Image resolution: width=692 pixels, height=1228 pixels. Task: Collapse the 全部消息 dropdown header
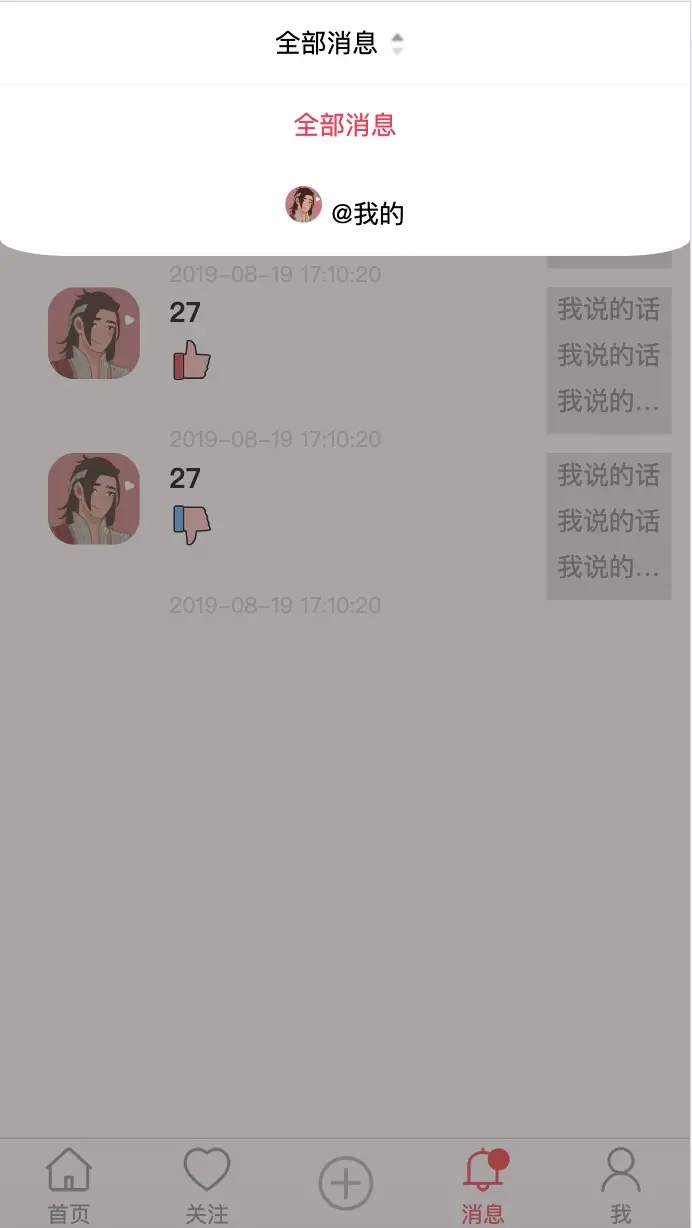[340, 43]
